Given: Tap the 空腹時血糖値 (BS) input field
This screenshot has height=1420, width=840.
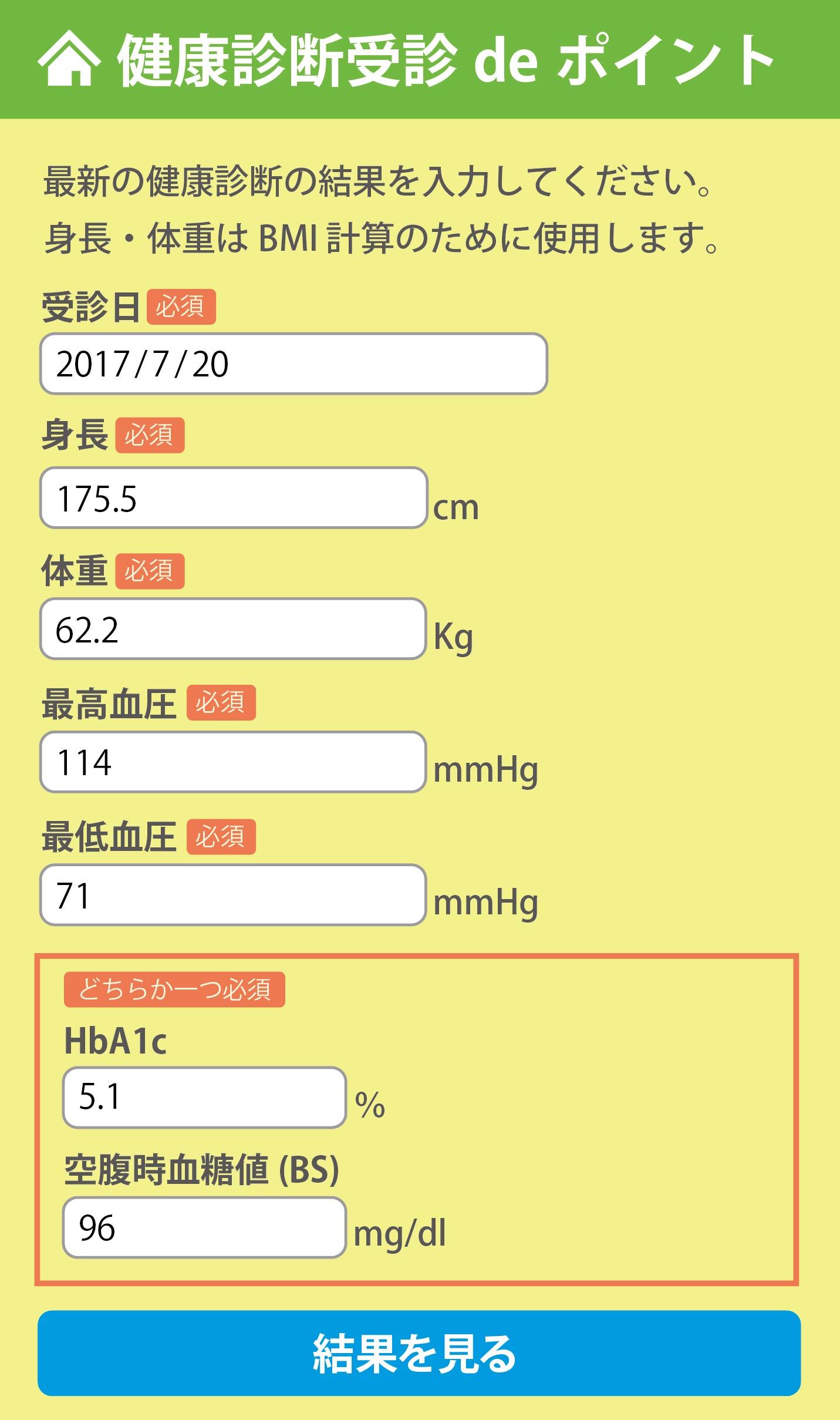Looking at the screenshot, I should 205,1227.
